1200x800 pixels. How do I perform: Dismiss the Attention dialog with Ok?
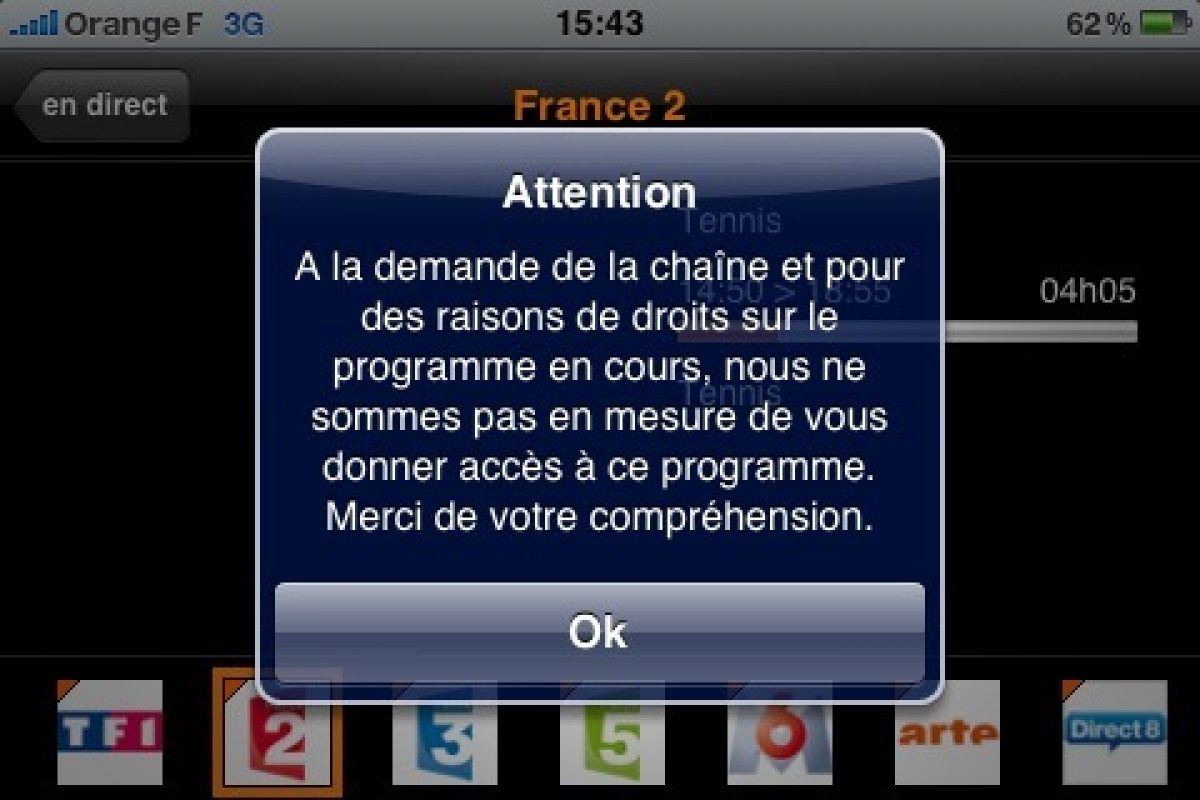599,632
